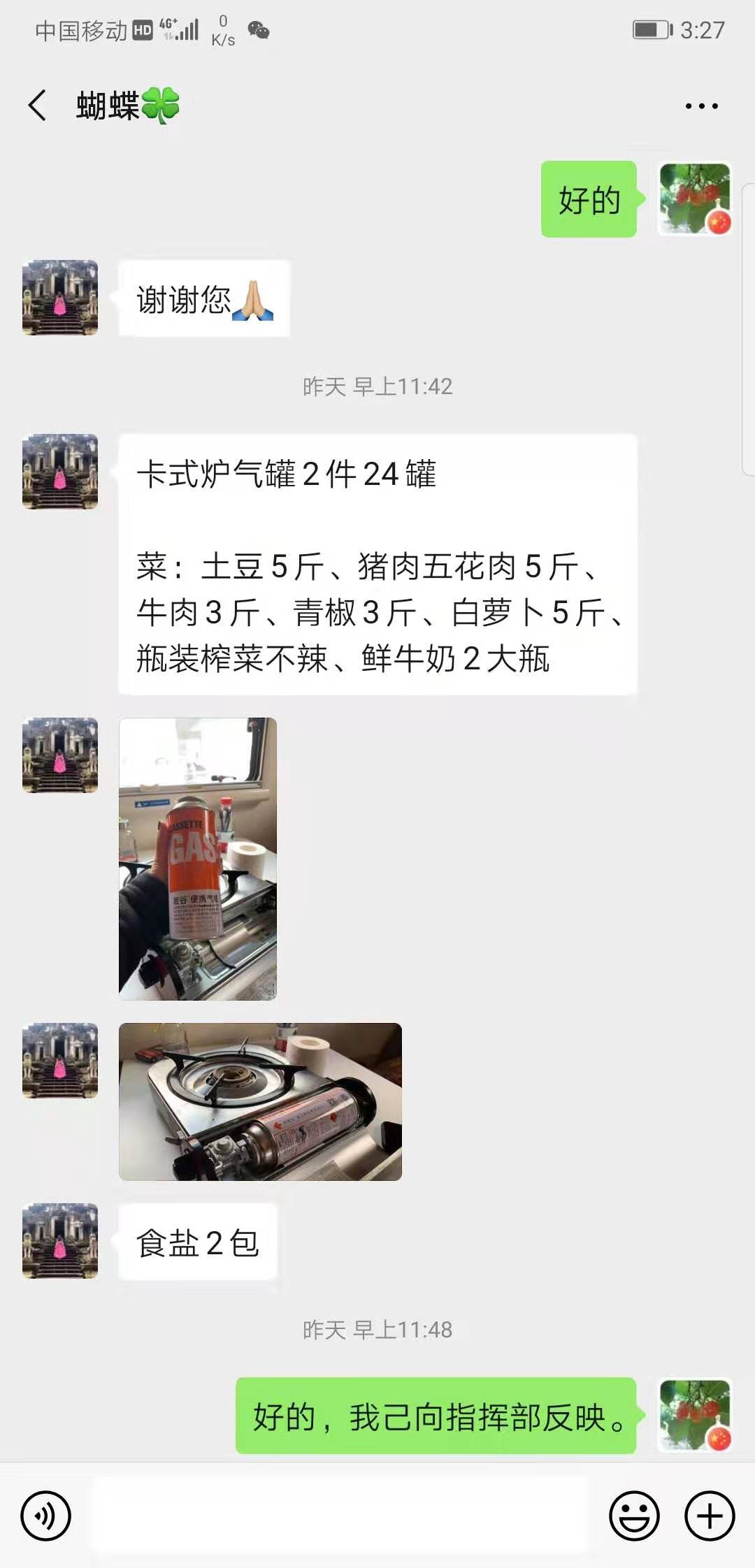Viewport: 755px width, 1568px height.
Task: Go back to the chat list
Action: pyautogui.click(x=38, y=106)
